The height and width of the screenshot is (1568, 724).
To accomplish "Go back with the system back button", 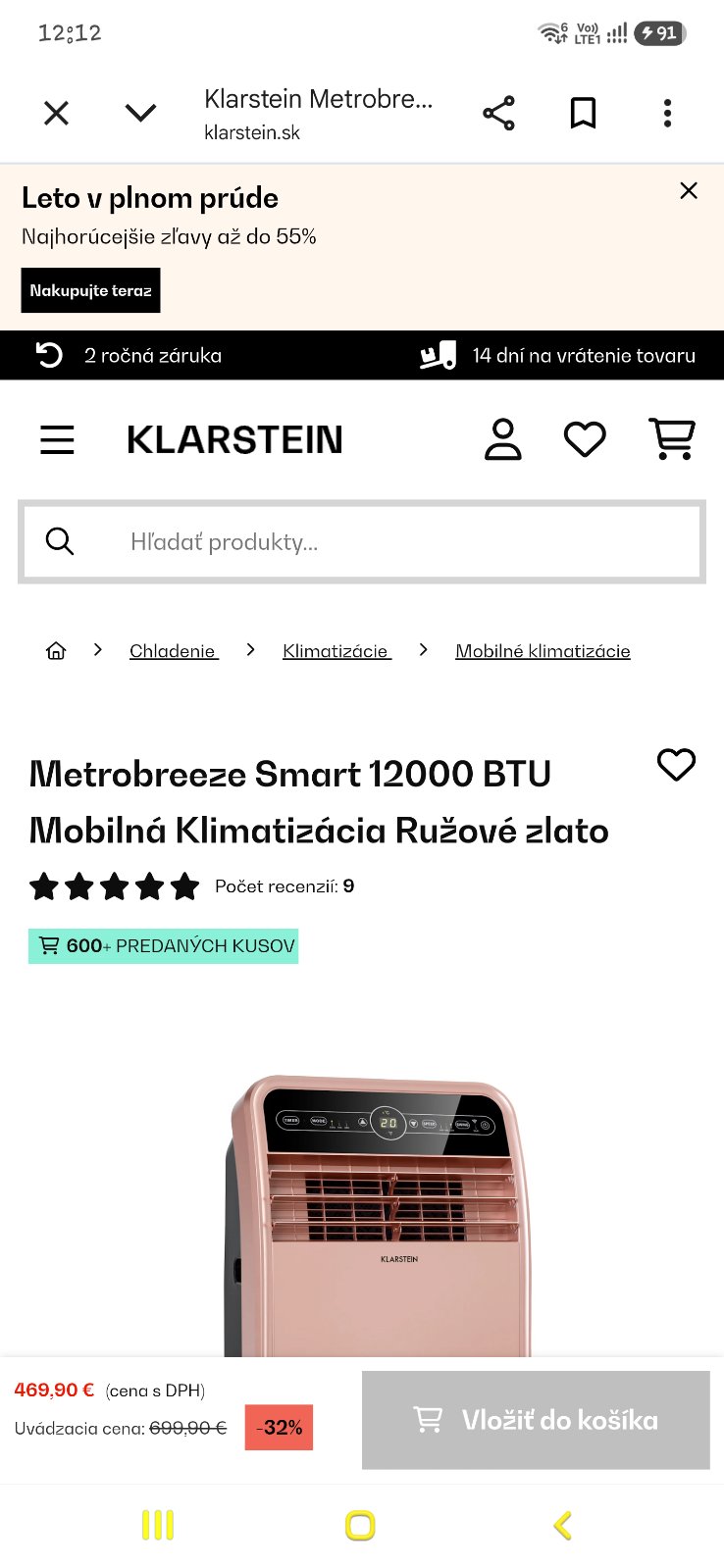I will (563, 1526).
